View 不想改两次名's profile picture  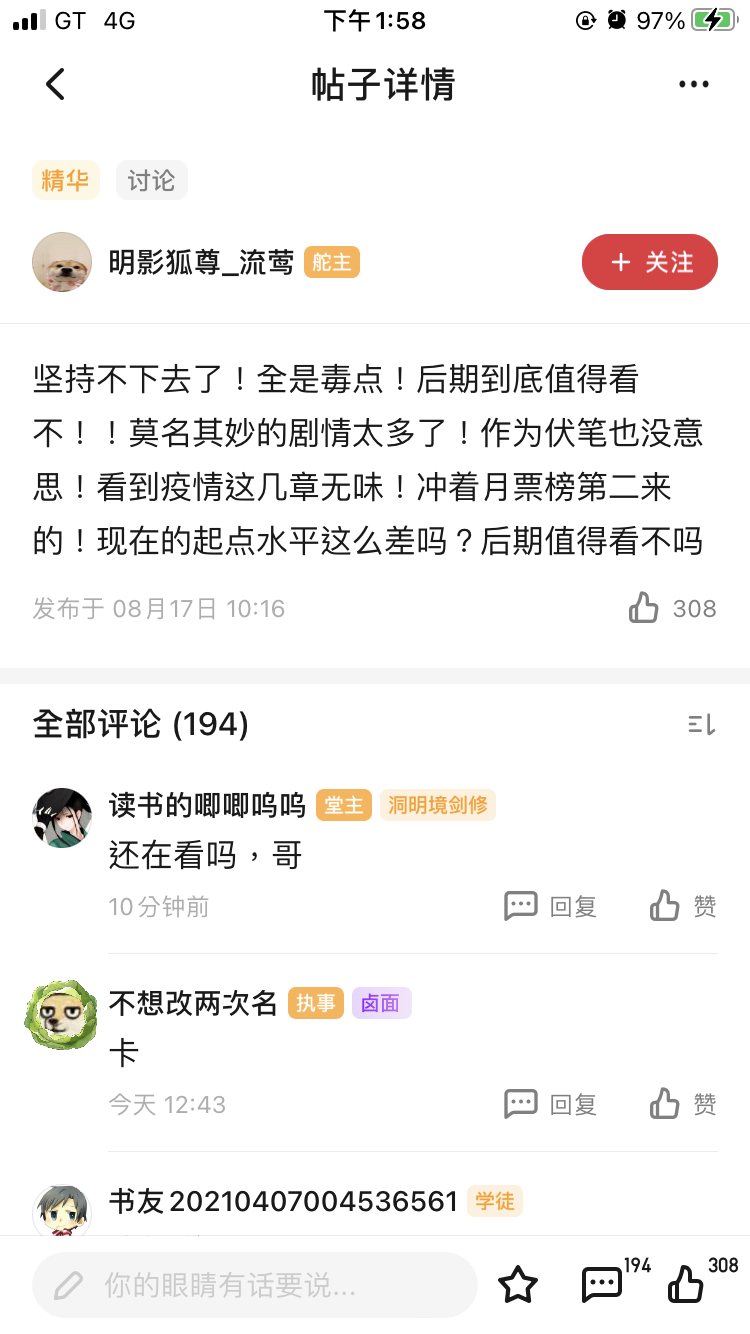pos(61,1015)
